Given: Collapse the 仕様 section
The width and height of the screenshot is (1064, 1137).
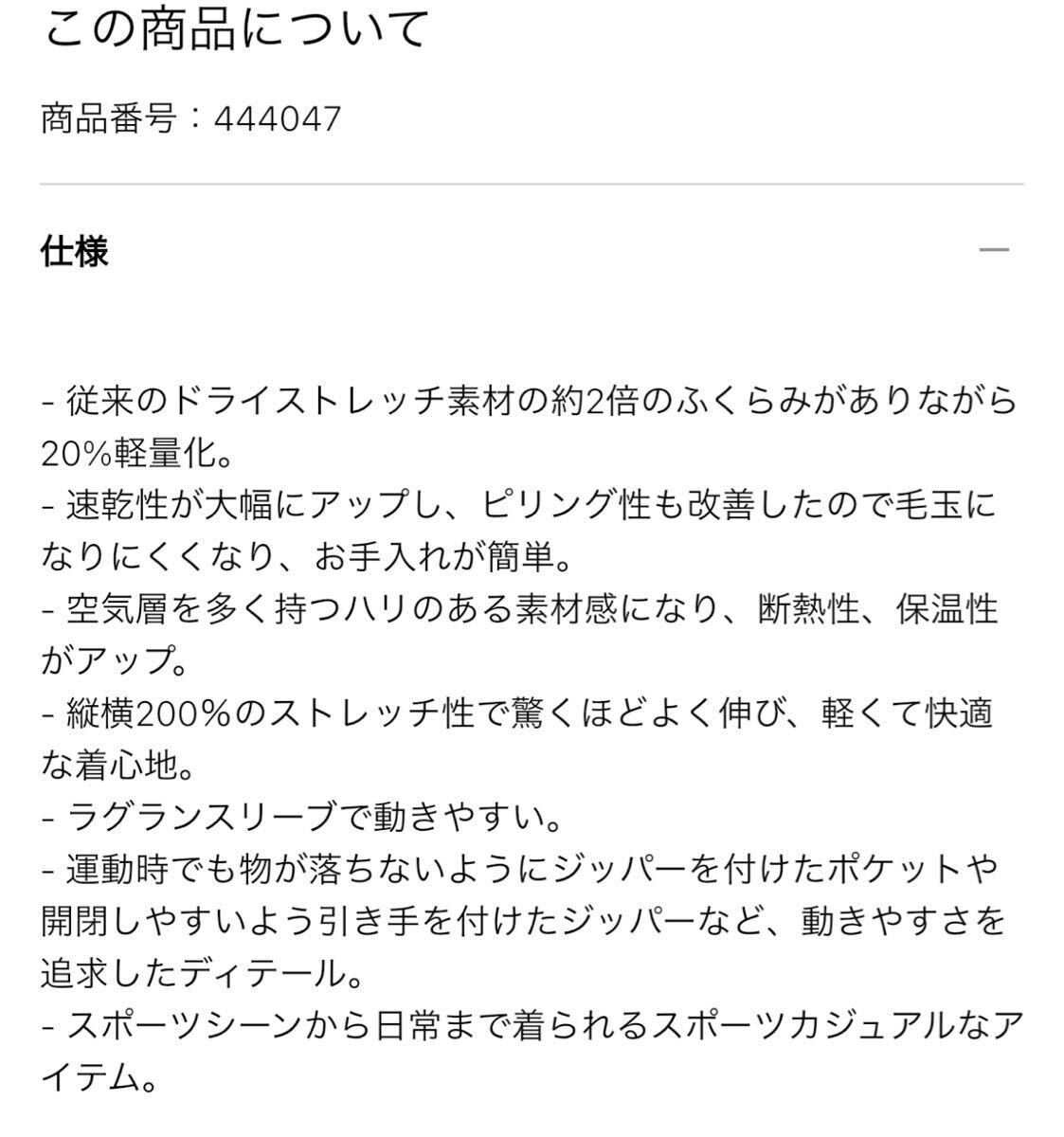Looking at the screenshot, I should 994,250.
